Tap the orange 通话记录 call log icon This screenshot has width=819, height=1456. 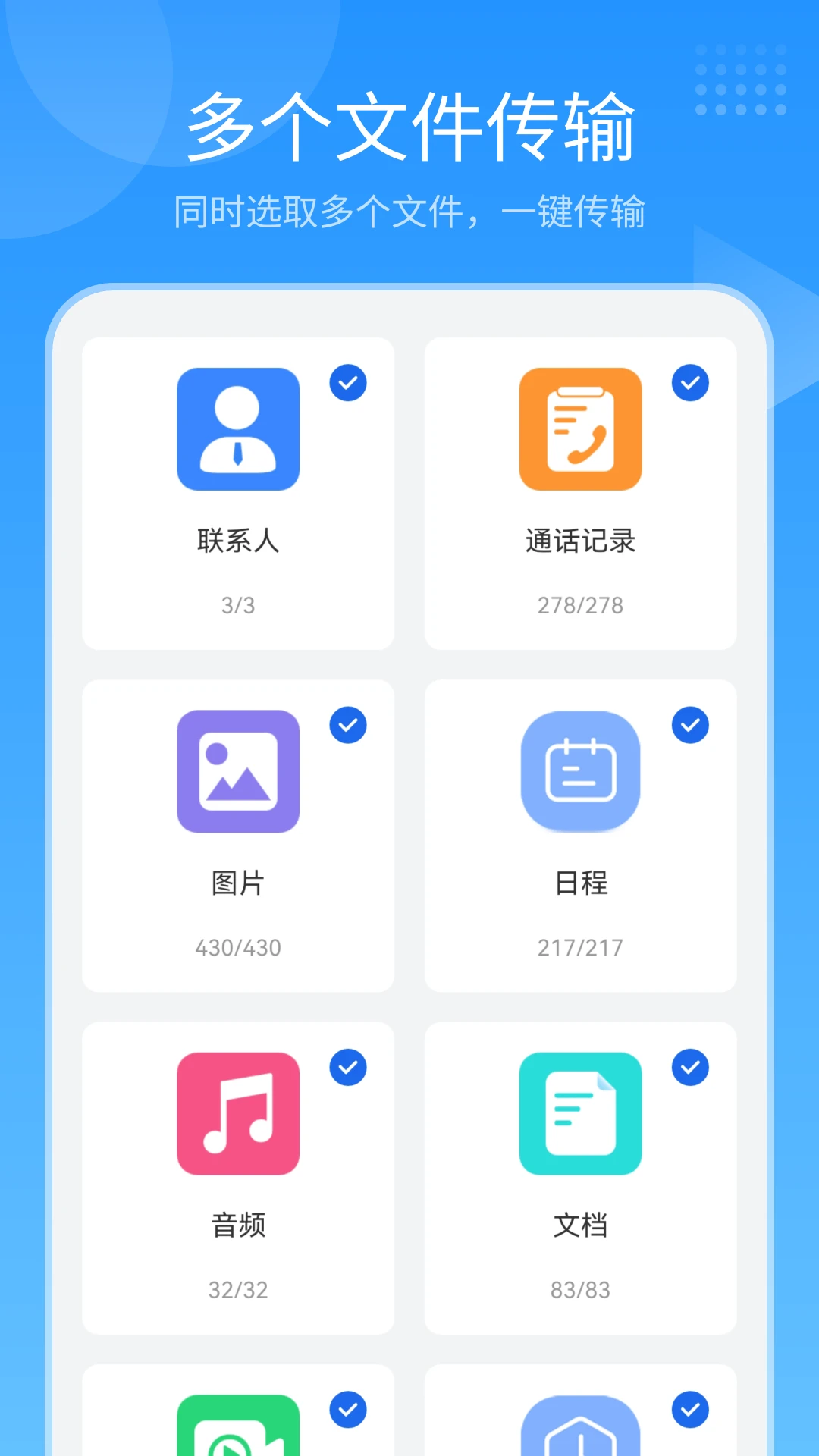pos(580,429)
